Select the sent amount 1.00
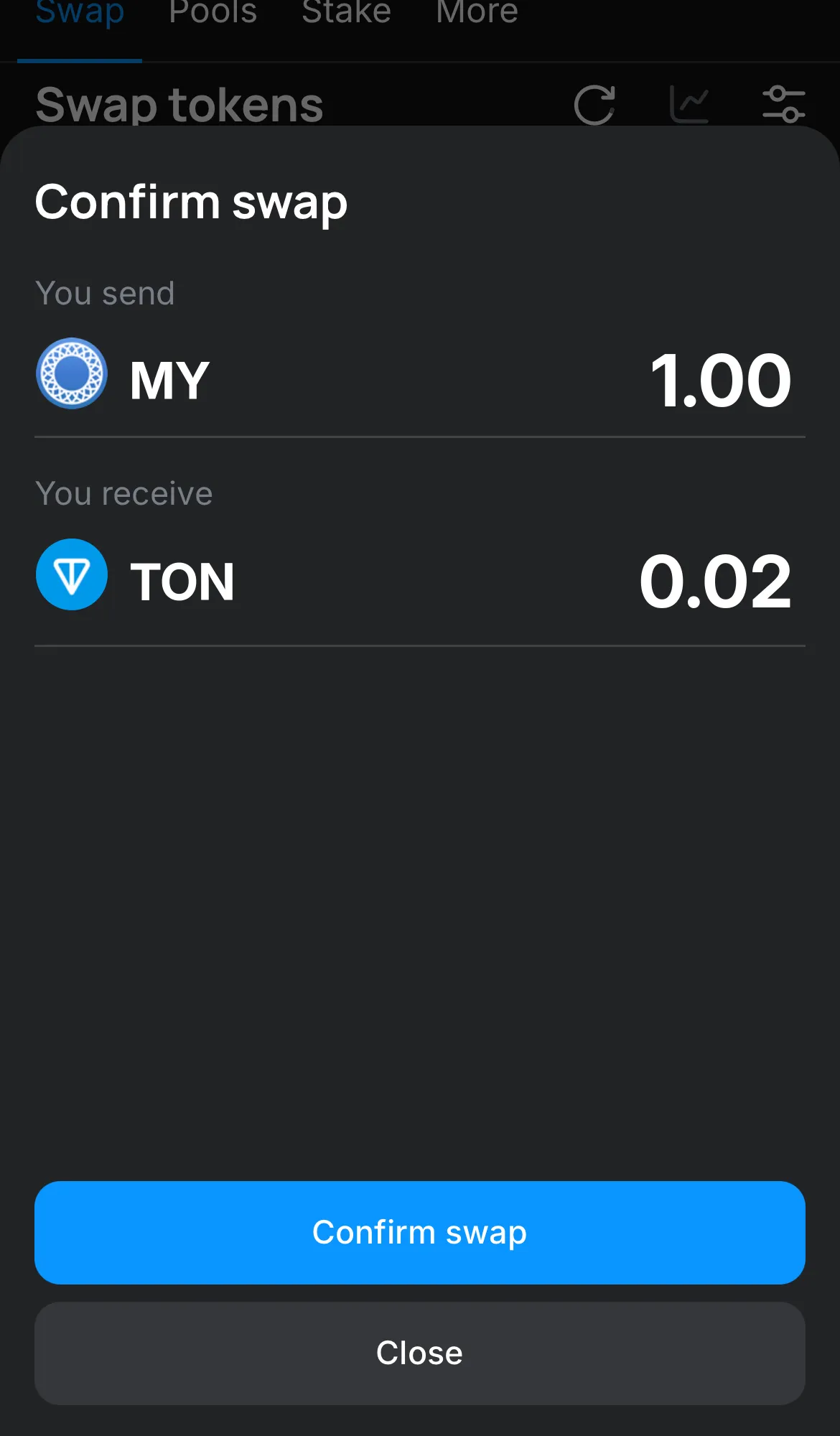The image size is (840, 1436). click(721, 381)
